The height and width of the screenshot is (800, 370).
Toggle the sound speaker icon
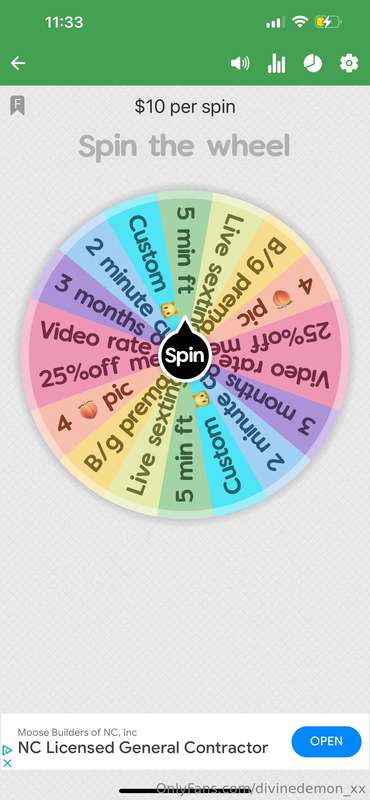[x=240, y=63]
